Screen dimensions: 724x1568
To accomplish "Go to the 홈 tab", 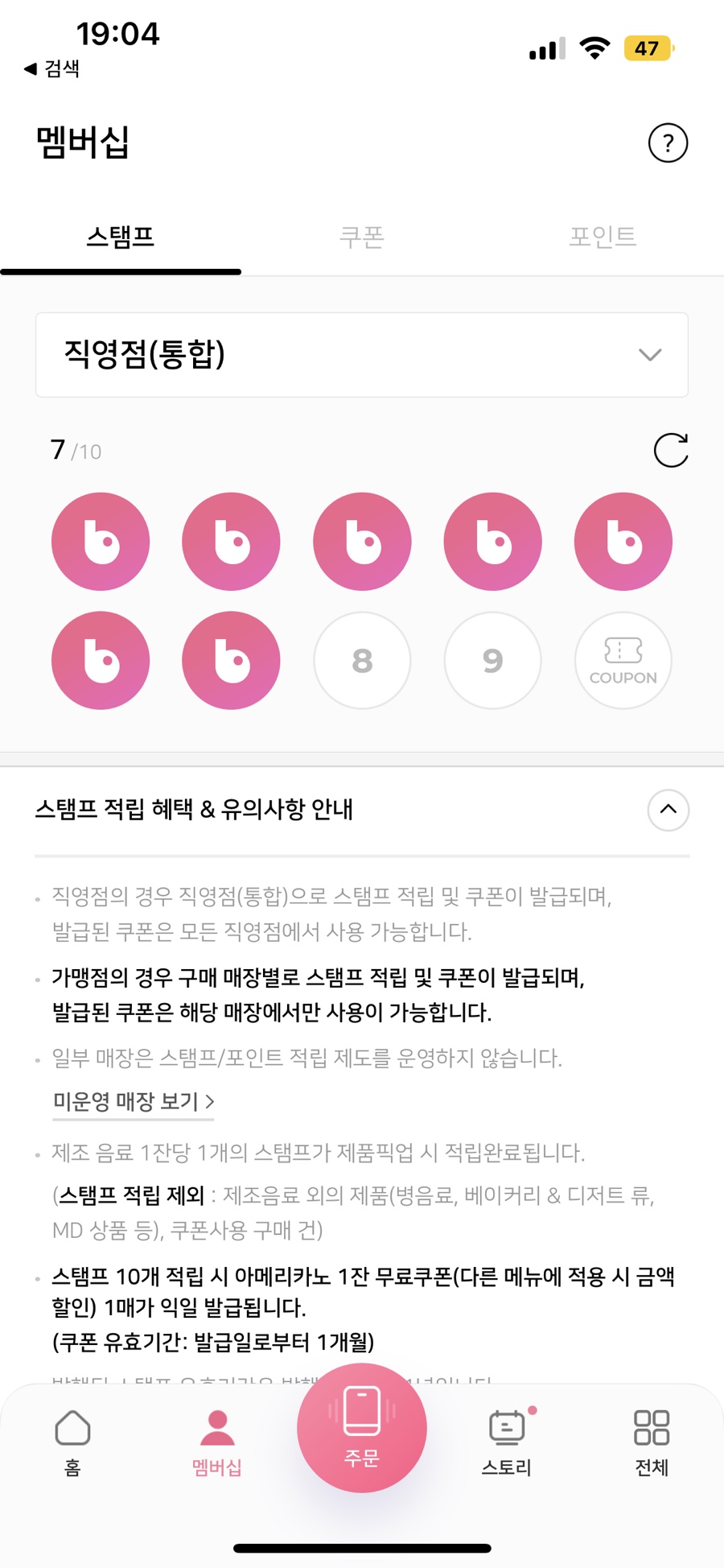I will click(x=72, y=1441).
